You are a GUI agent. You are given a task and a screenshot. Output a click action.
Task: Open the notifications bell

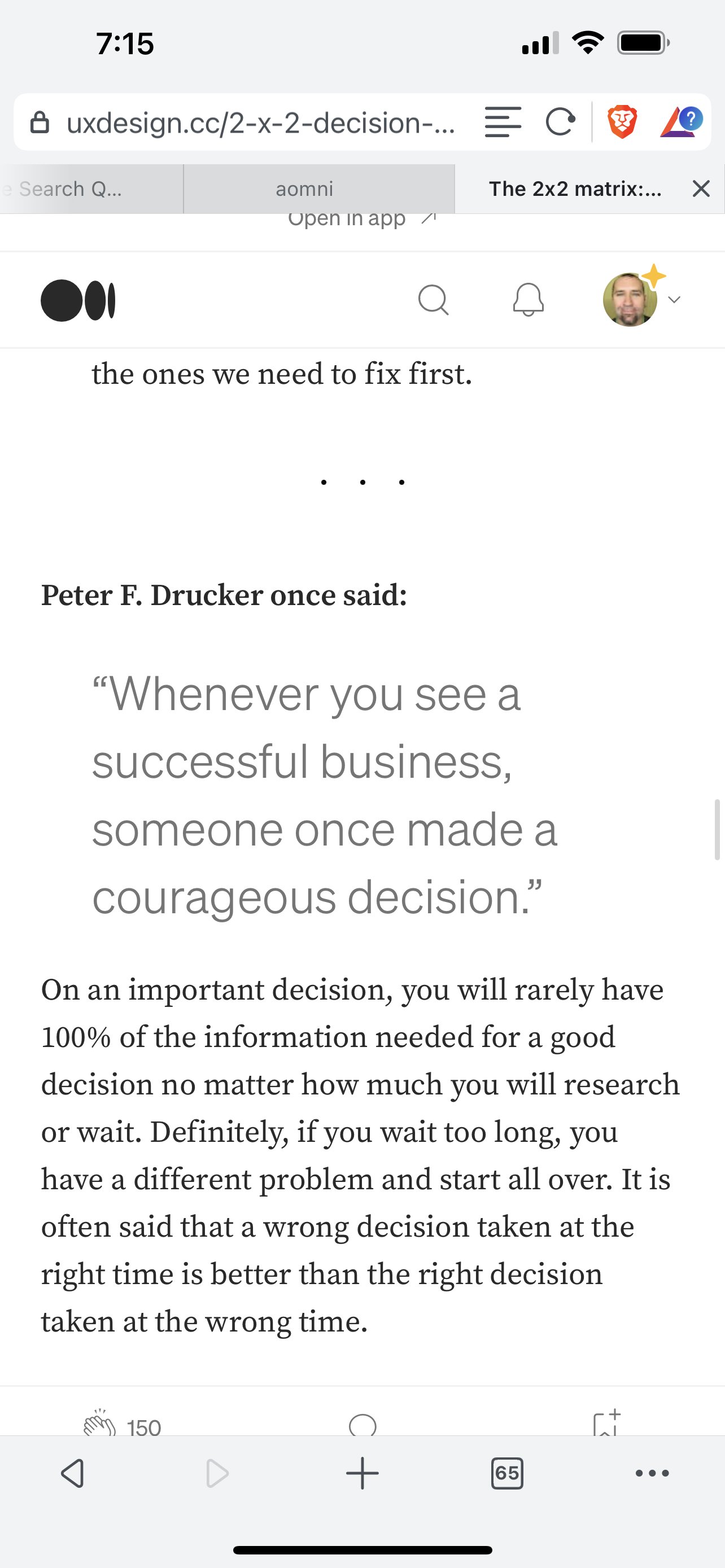529,300
